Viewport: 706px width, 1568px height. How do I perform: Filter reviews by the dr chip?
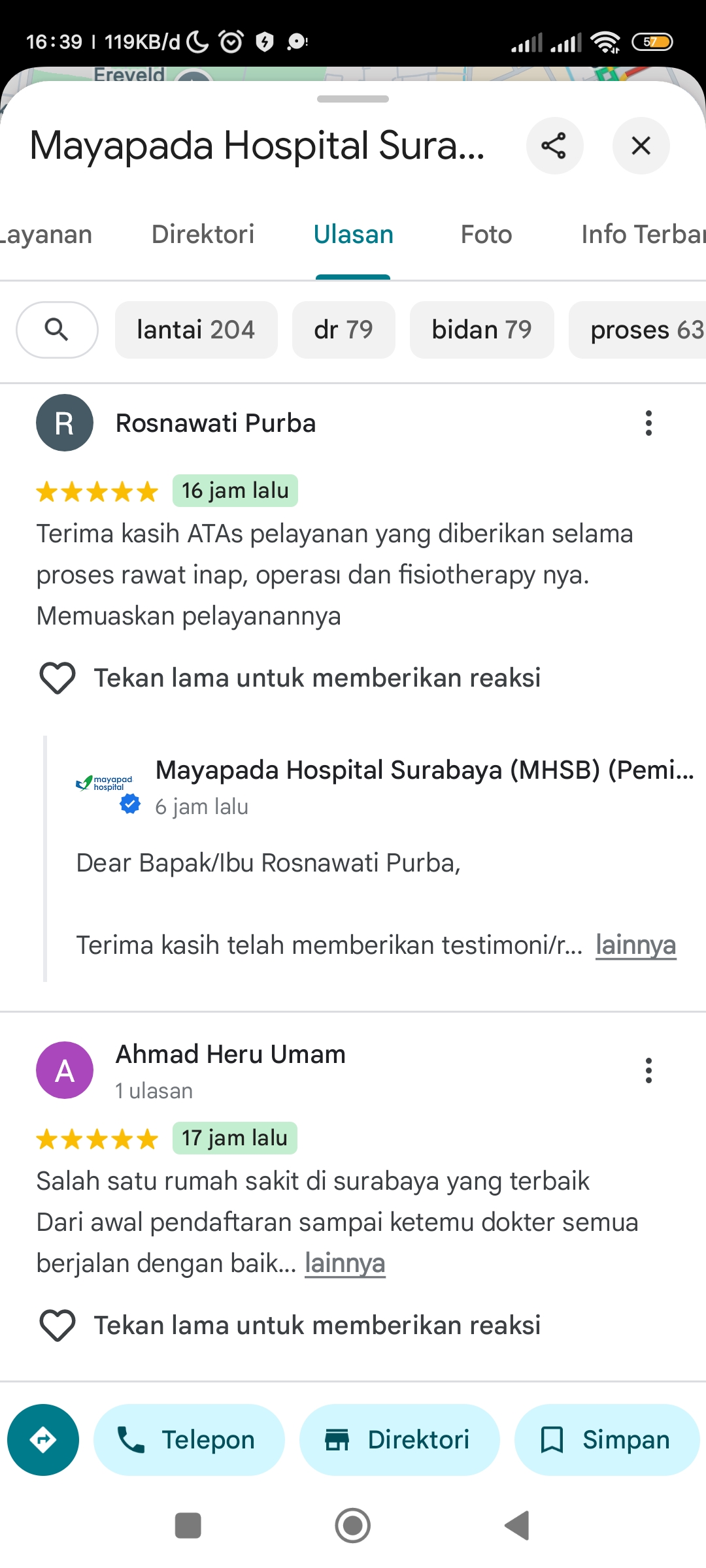pos(343,330)
